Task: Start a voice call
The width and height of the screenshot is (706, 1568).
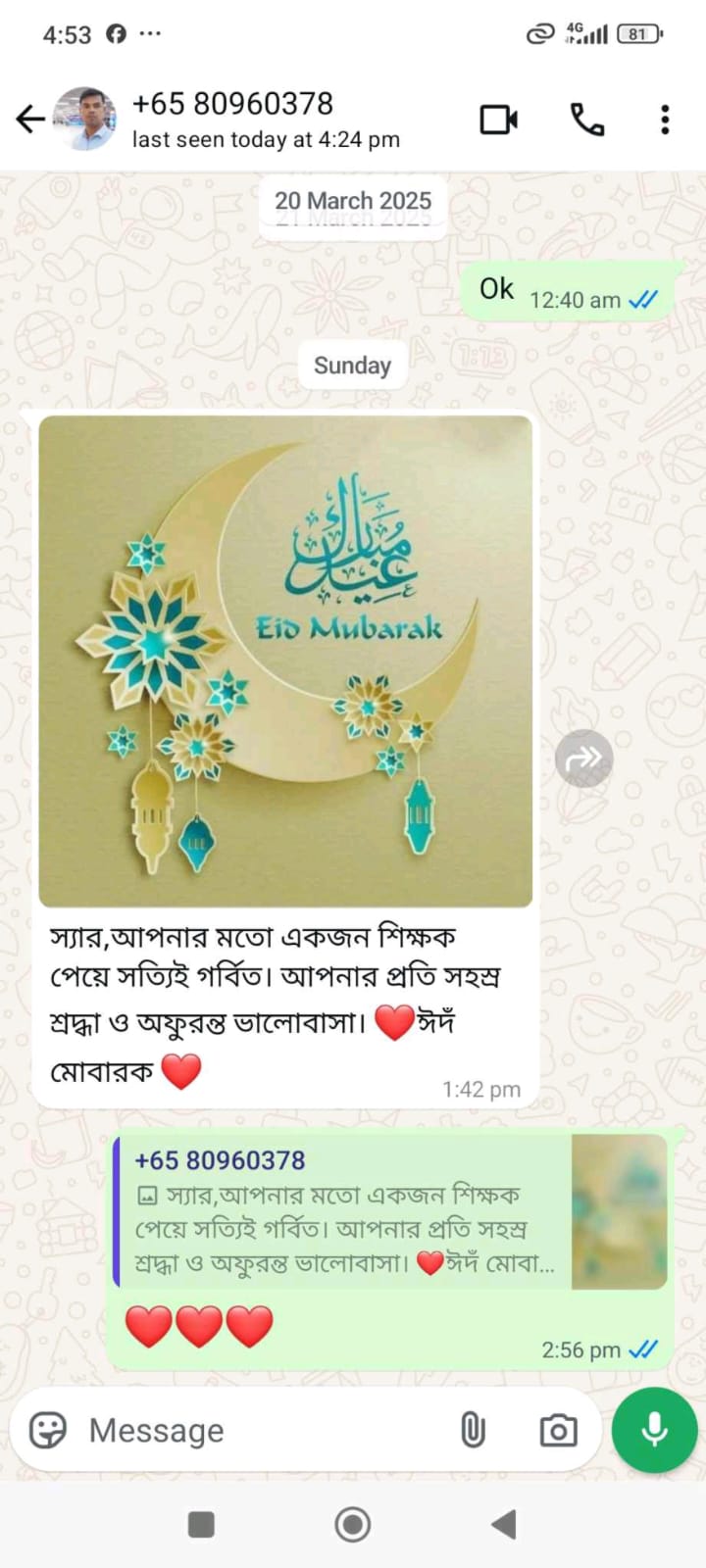Action: click(x=586, y=120)
